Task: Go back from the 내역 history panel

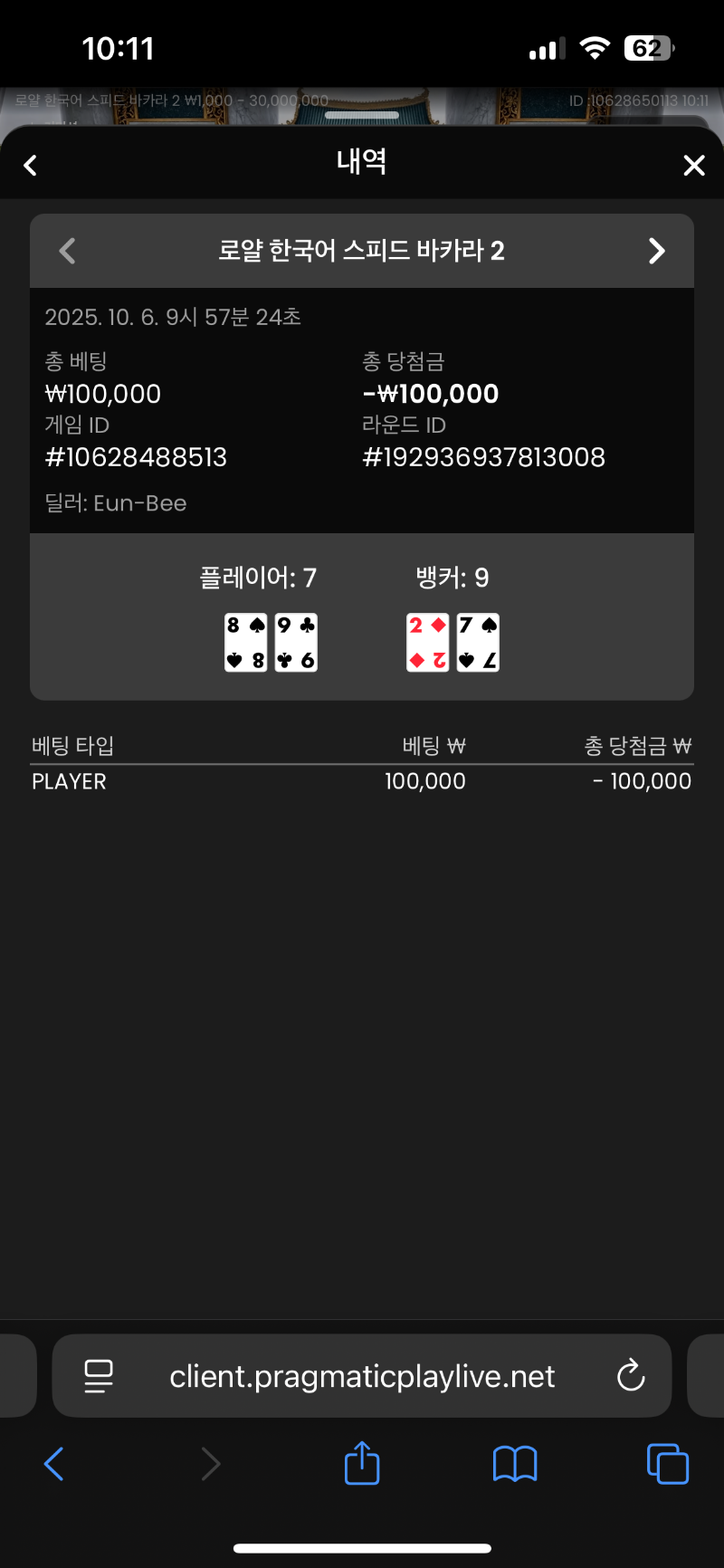Action: click(x=31, y=166)
